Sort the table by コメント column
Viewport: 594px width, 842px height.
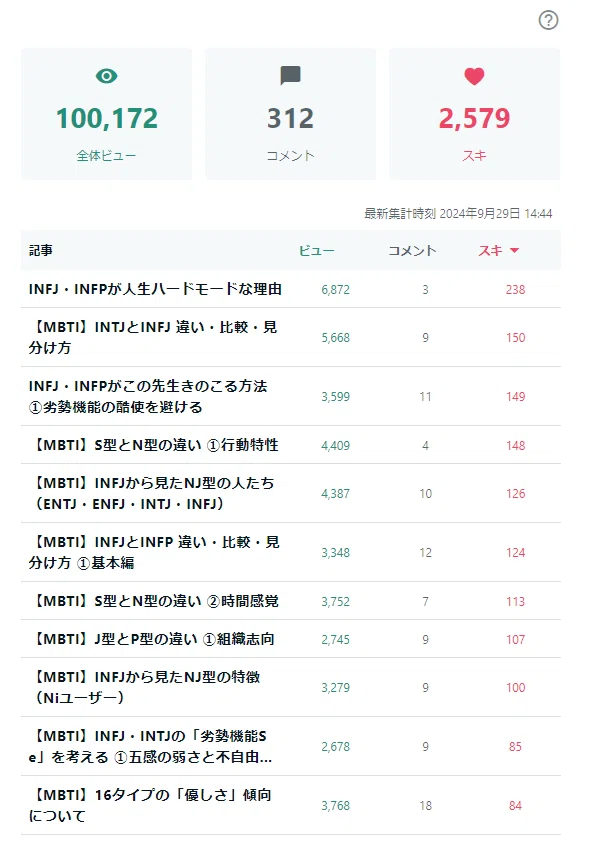[412, 251]
